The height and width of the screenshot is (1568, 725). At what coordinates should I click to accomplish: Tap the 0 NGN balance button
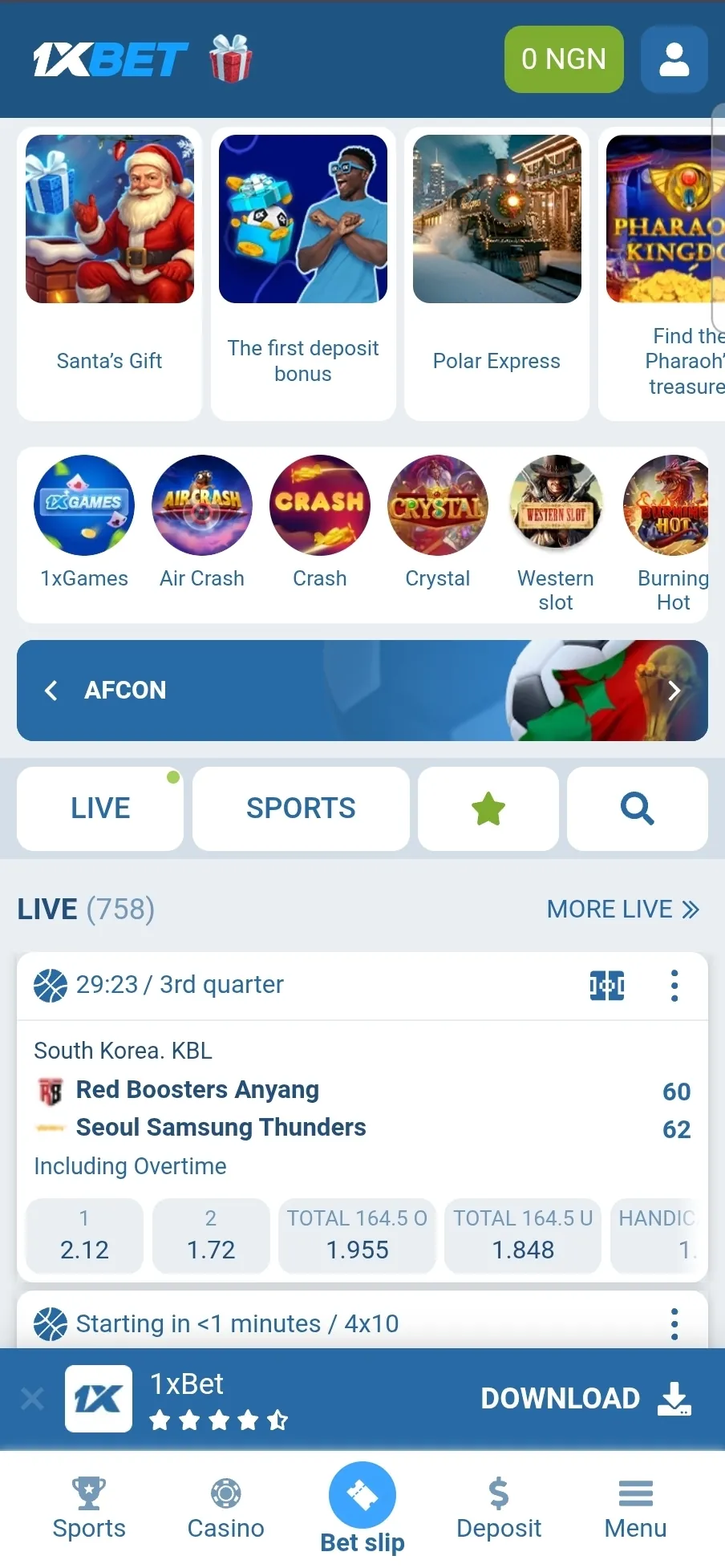click(x=563, y=59)
